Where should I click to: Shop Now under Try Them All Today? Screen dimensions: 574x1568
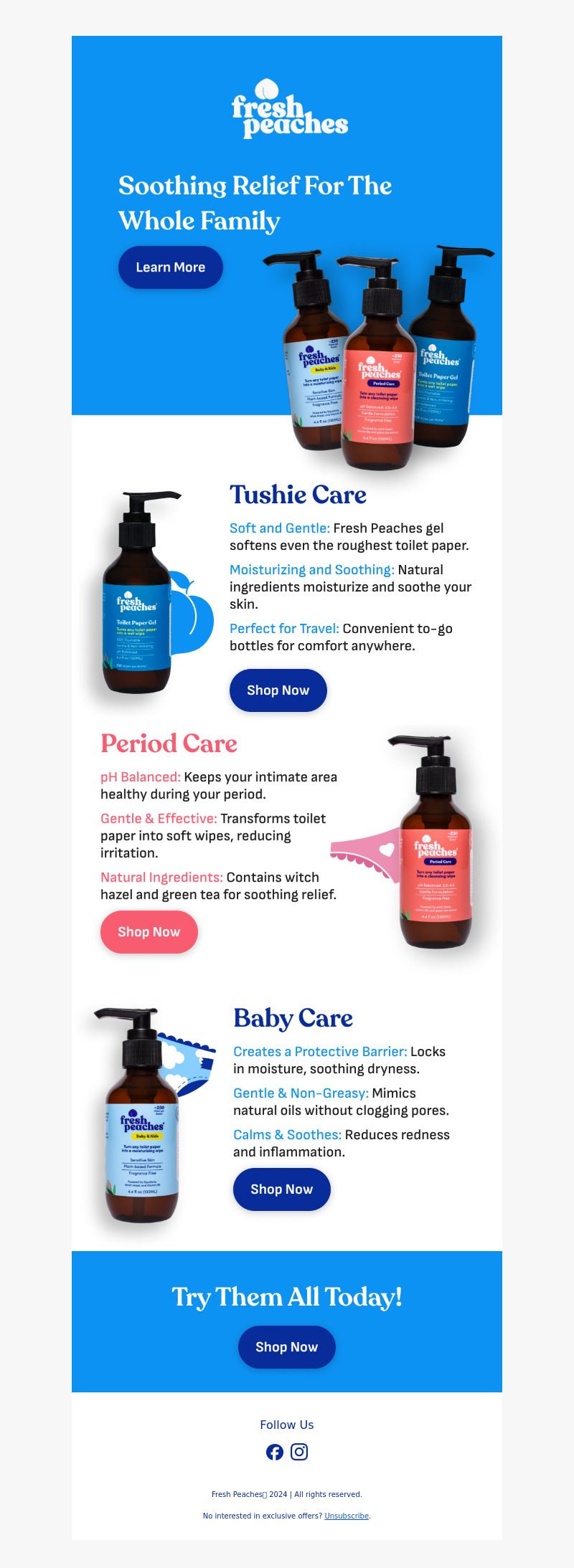pos(287,1347)
